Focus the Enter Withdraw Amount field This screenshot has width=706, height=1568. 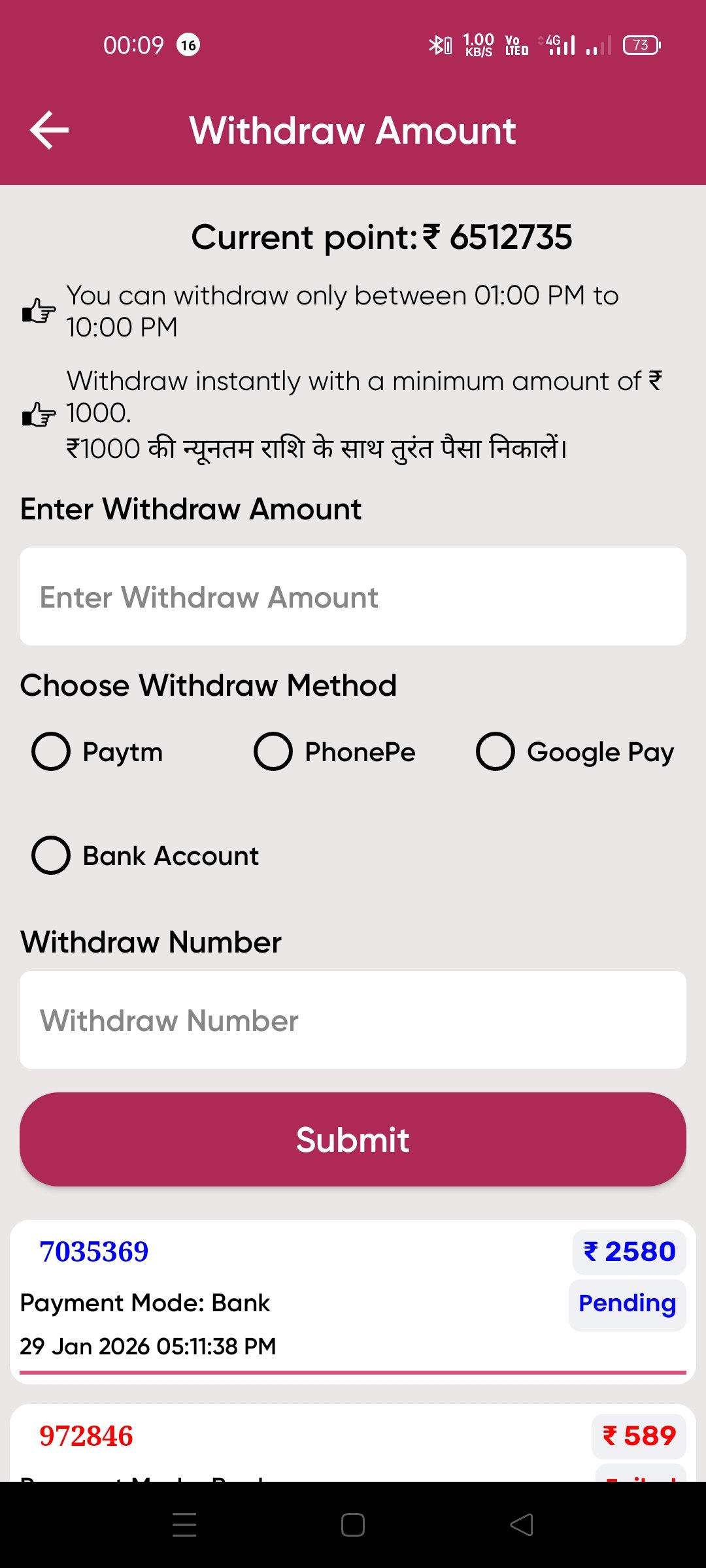tap(353, 596)
